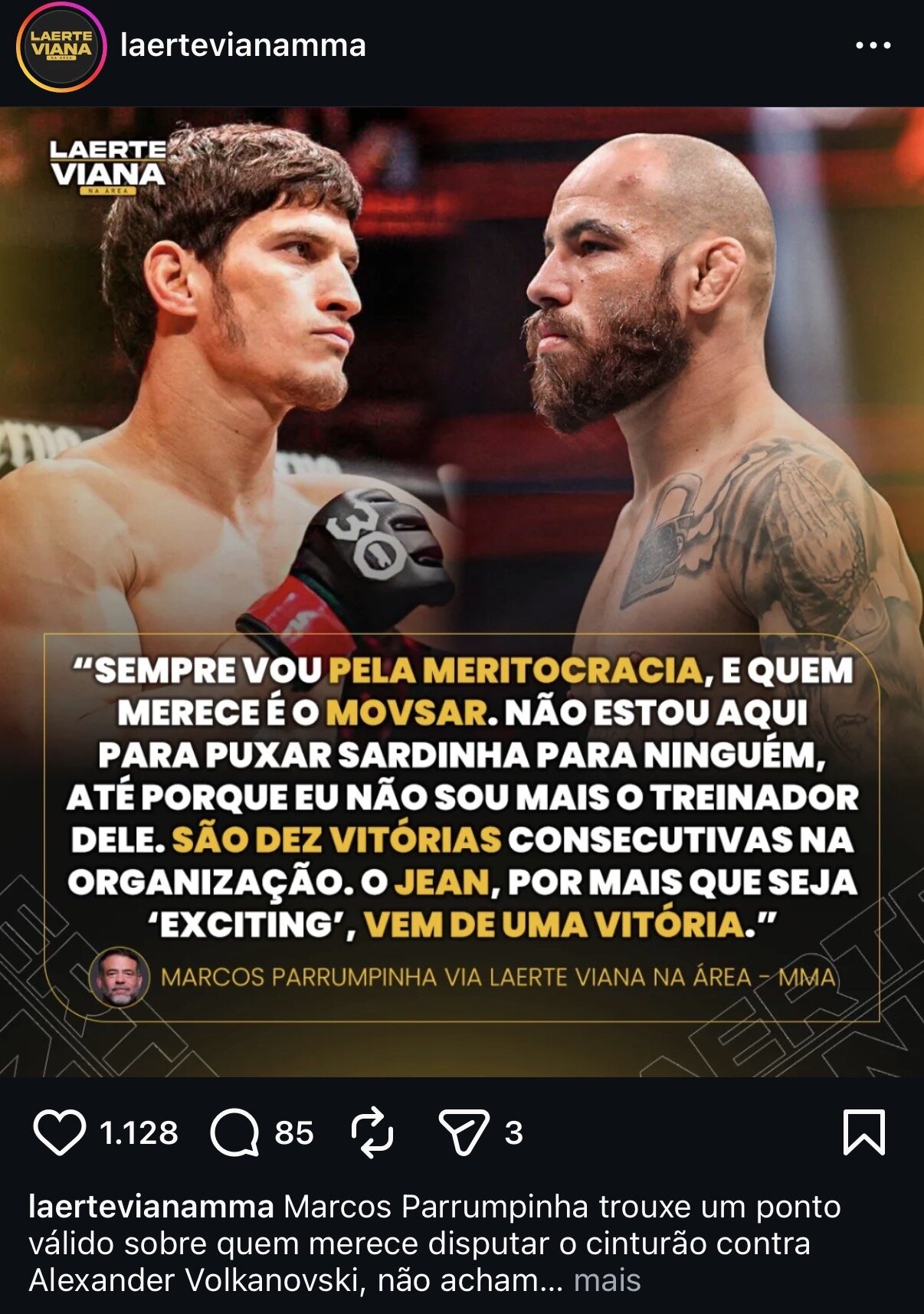Open comments via the speech bubble icon
The image size is (924, 1314).
click(234, 1132)
